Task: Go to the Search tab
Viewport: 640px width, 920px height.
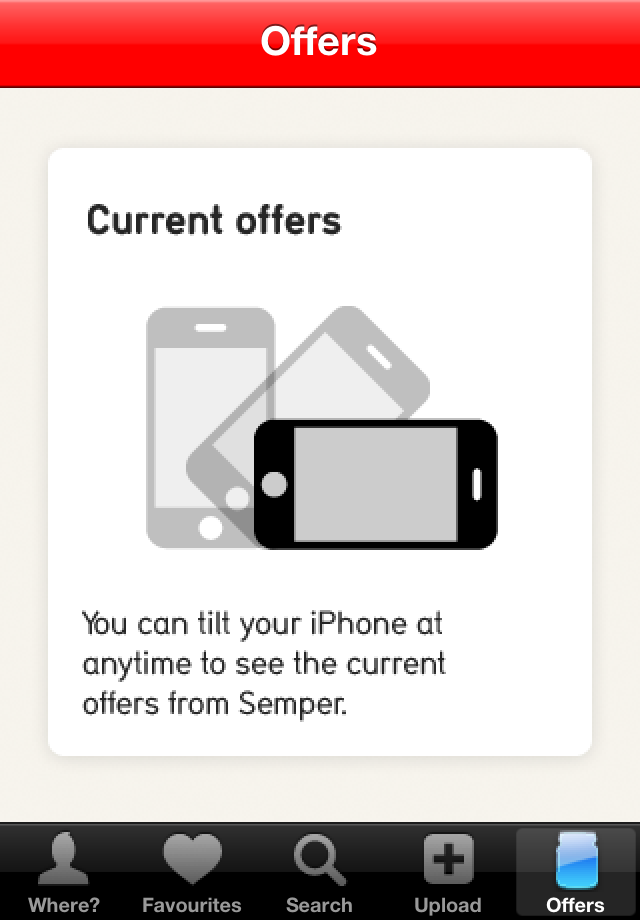Action: (320, 873)
